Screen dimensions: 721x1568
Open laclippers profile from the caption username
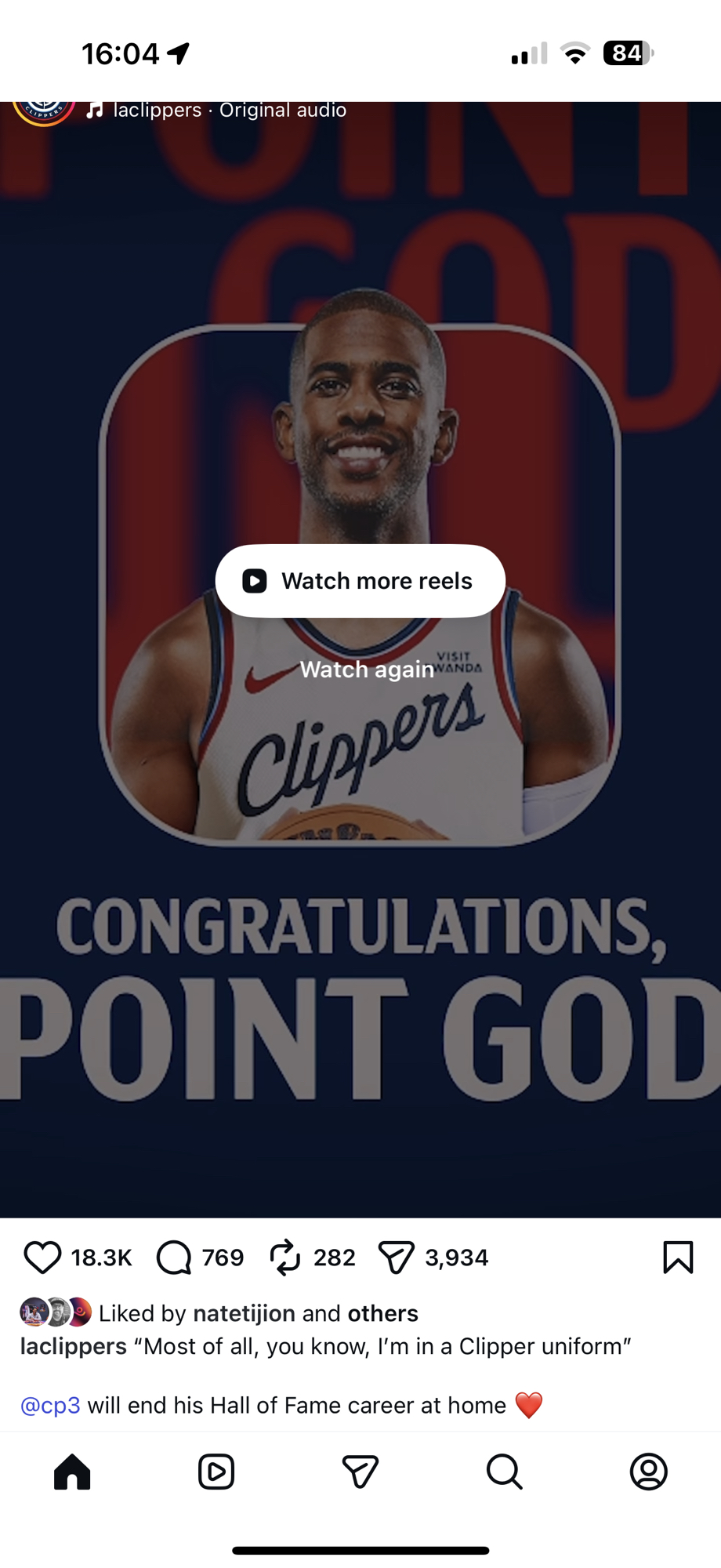(x=74, y=1346)
